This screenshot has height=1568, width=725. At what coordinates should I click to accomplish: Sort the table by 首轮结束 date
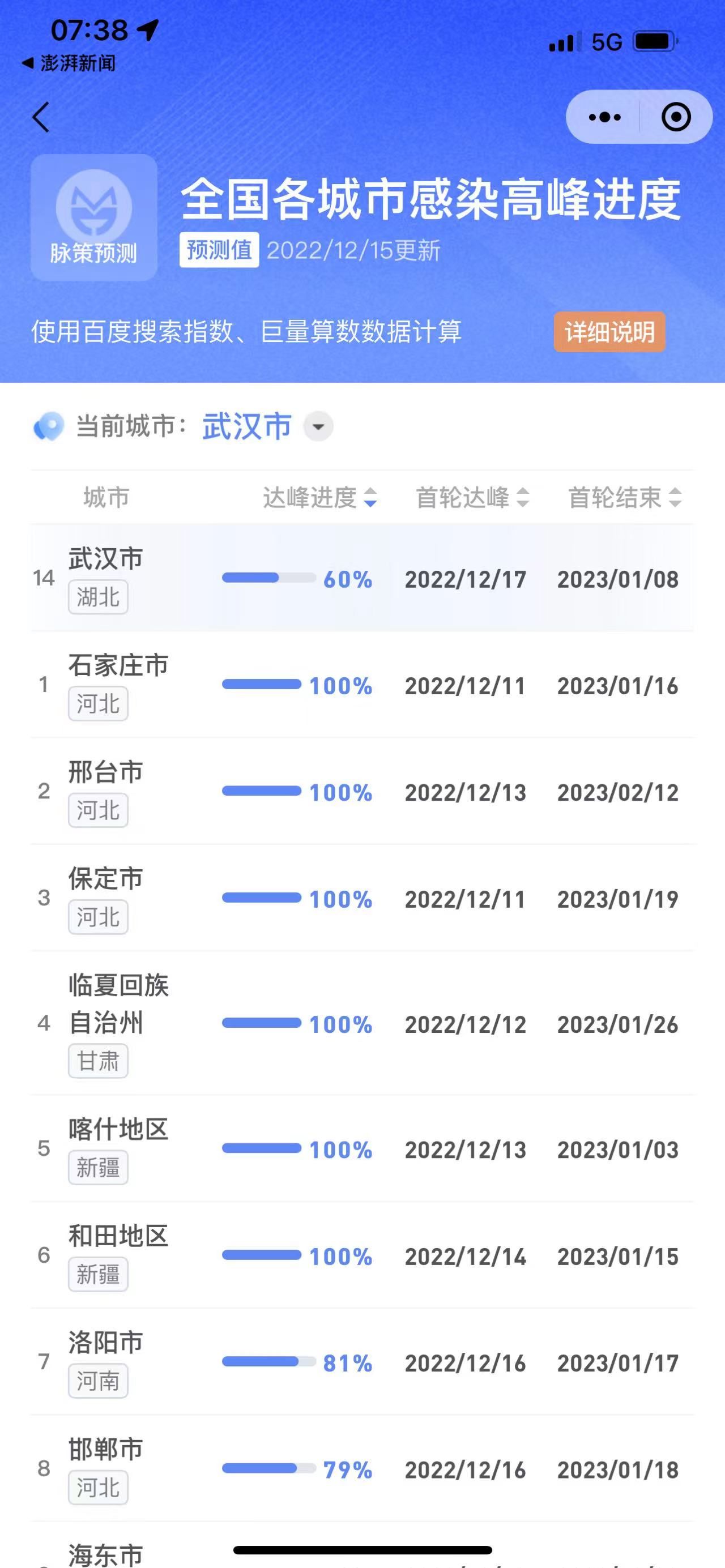(625, 497)
